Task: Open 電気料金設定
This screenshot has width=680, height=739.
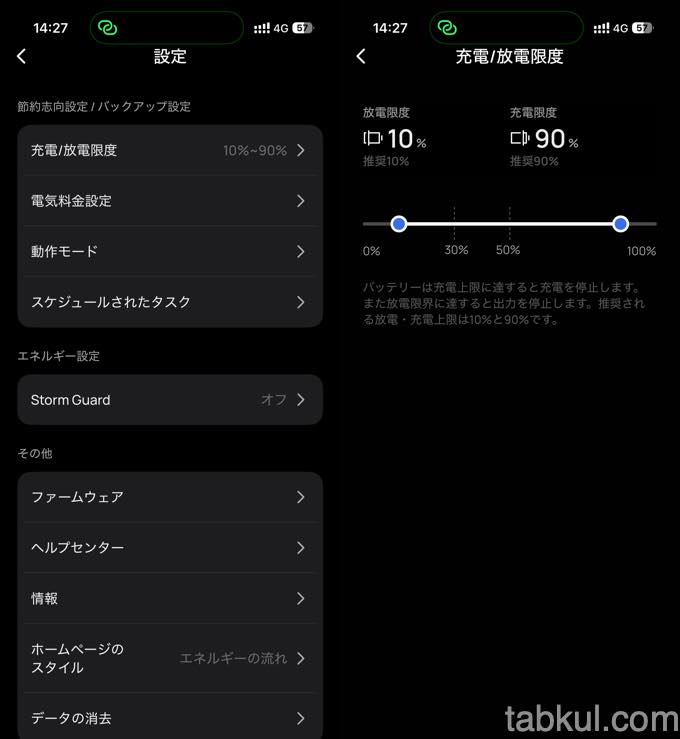Action: tap(170, 201)
